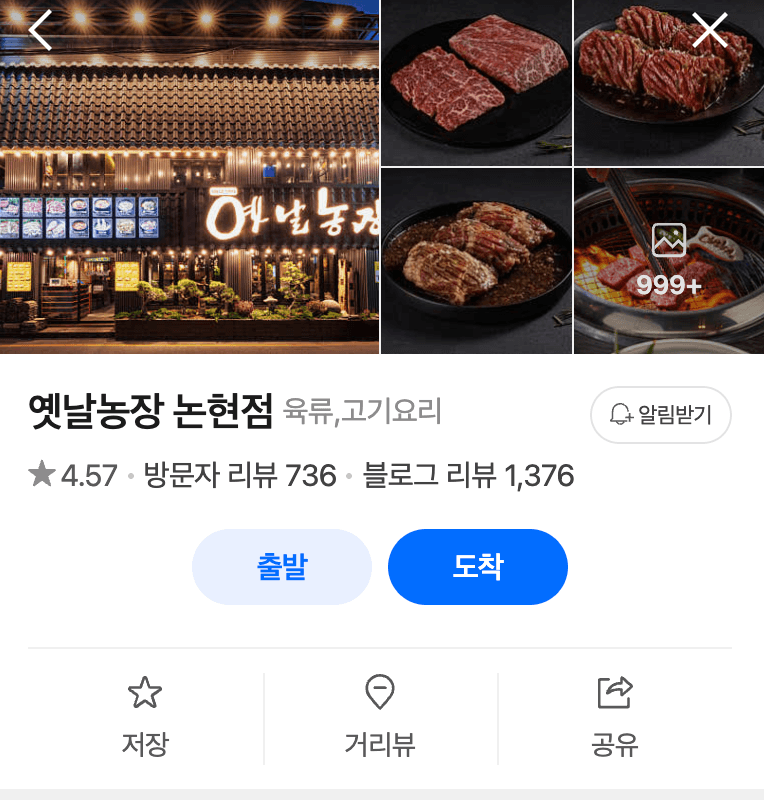
Task: Save the restaurant using 저장
Action: (x=146, y=717)
